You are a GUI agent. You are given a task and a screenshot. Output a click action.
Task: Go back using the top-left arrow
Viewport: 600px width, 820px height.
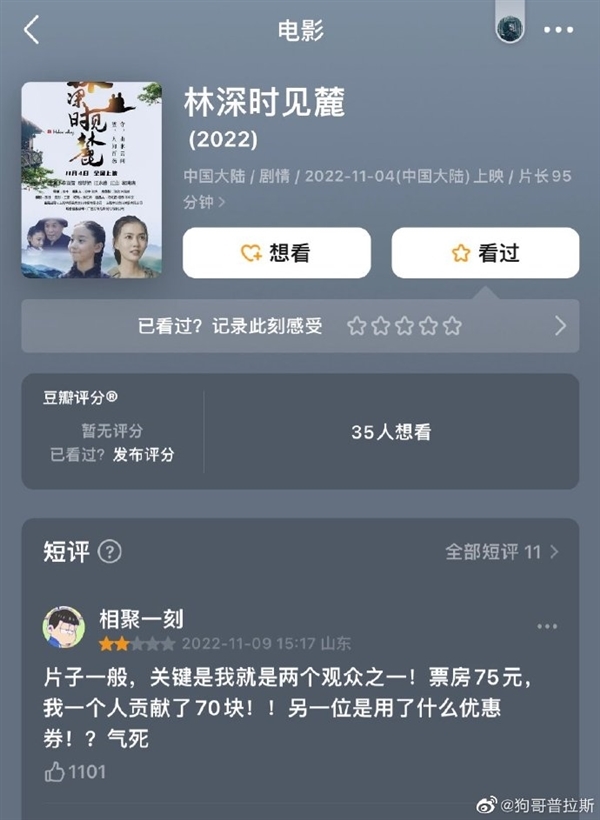32,29
